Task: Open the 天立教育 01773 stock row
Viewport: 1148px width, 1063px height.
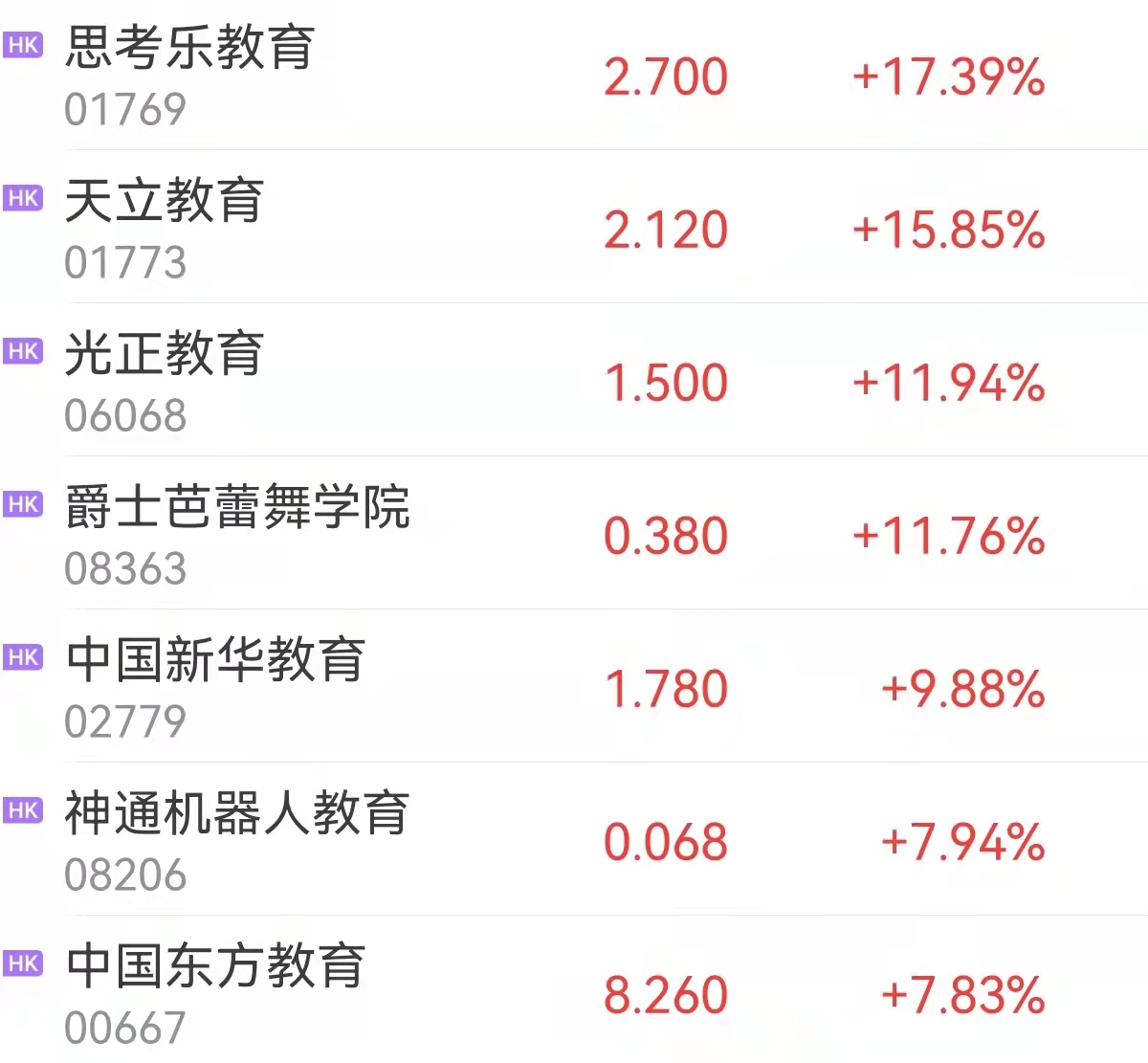Action: coord(165,201)
